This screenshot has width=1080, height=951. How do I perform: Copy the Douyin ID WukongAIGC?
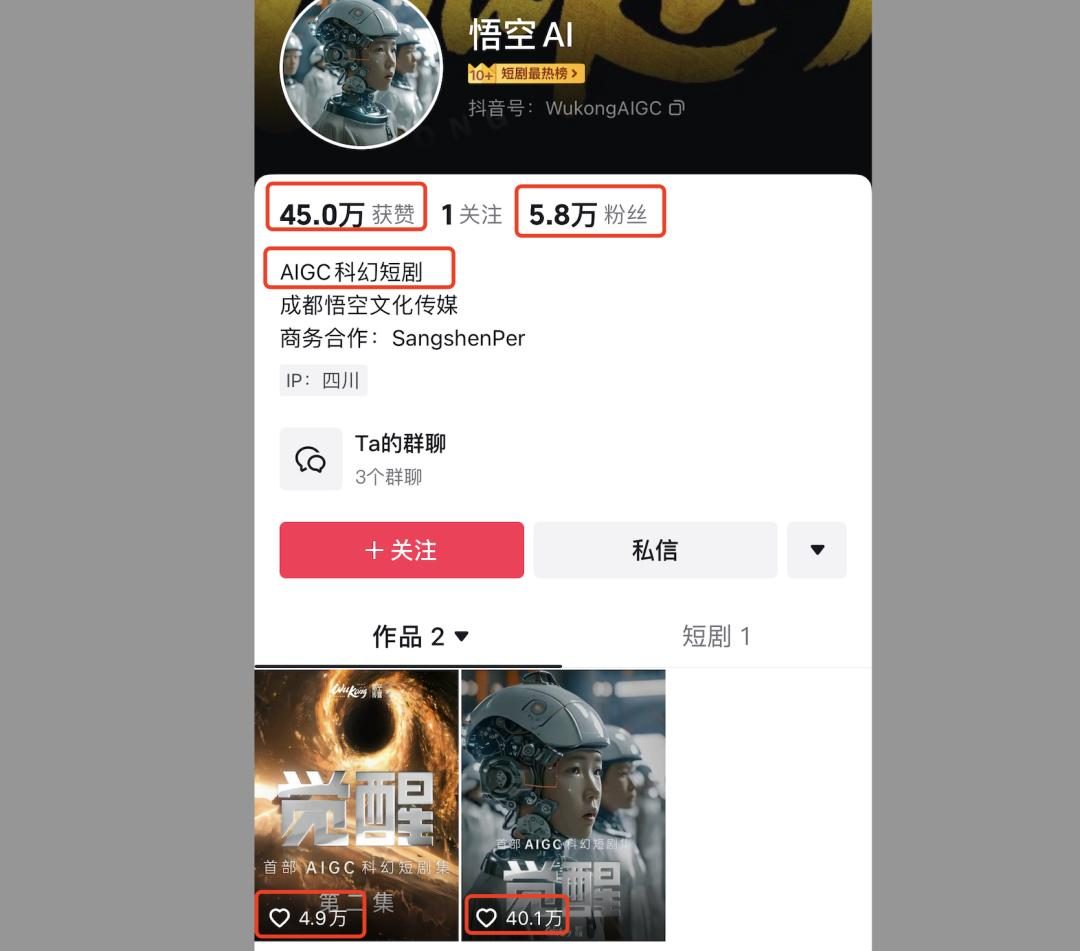[677, 108]
